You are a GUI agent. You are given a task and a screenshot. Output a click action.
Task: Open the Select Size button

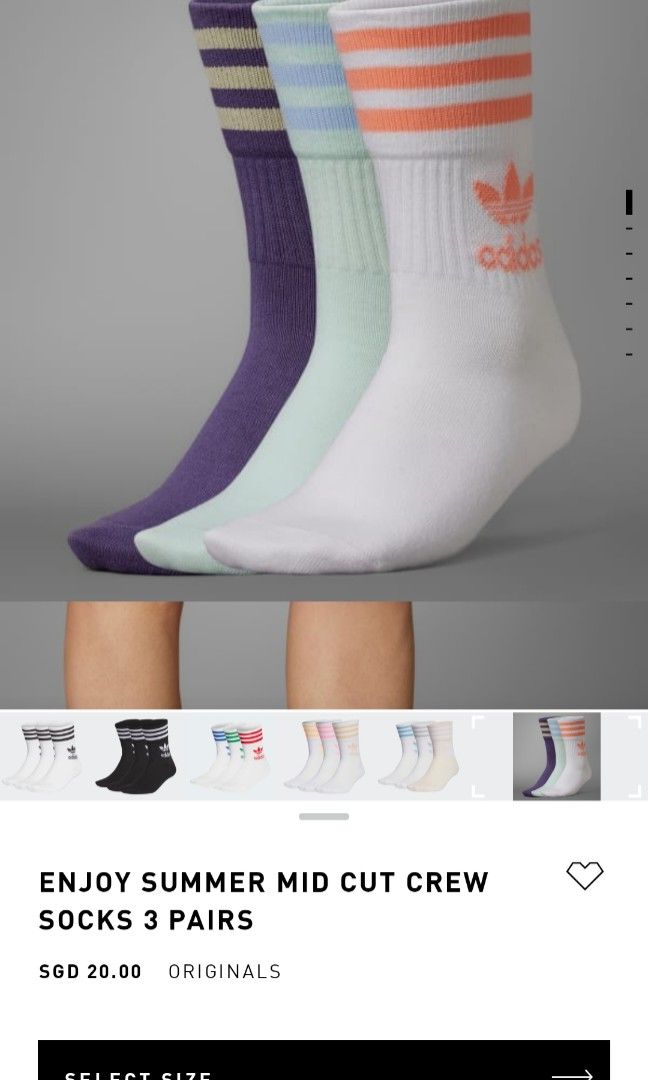click(323, 1064)
